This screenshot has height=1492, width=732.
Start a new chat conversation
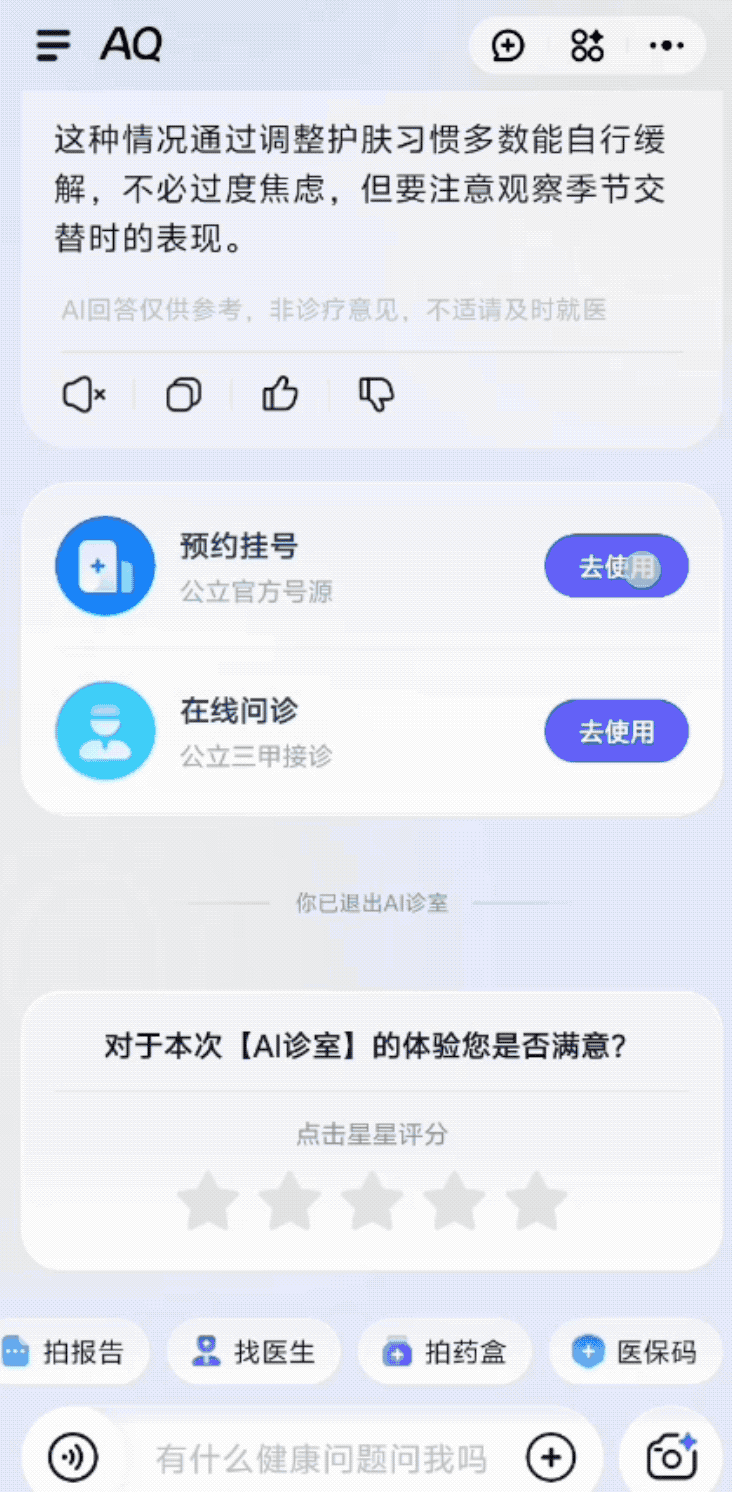[508, 45]
